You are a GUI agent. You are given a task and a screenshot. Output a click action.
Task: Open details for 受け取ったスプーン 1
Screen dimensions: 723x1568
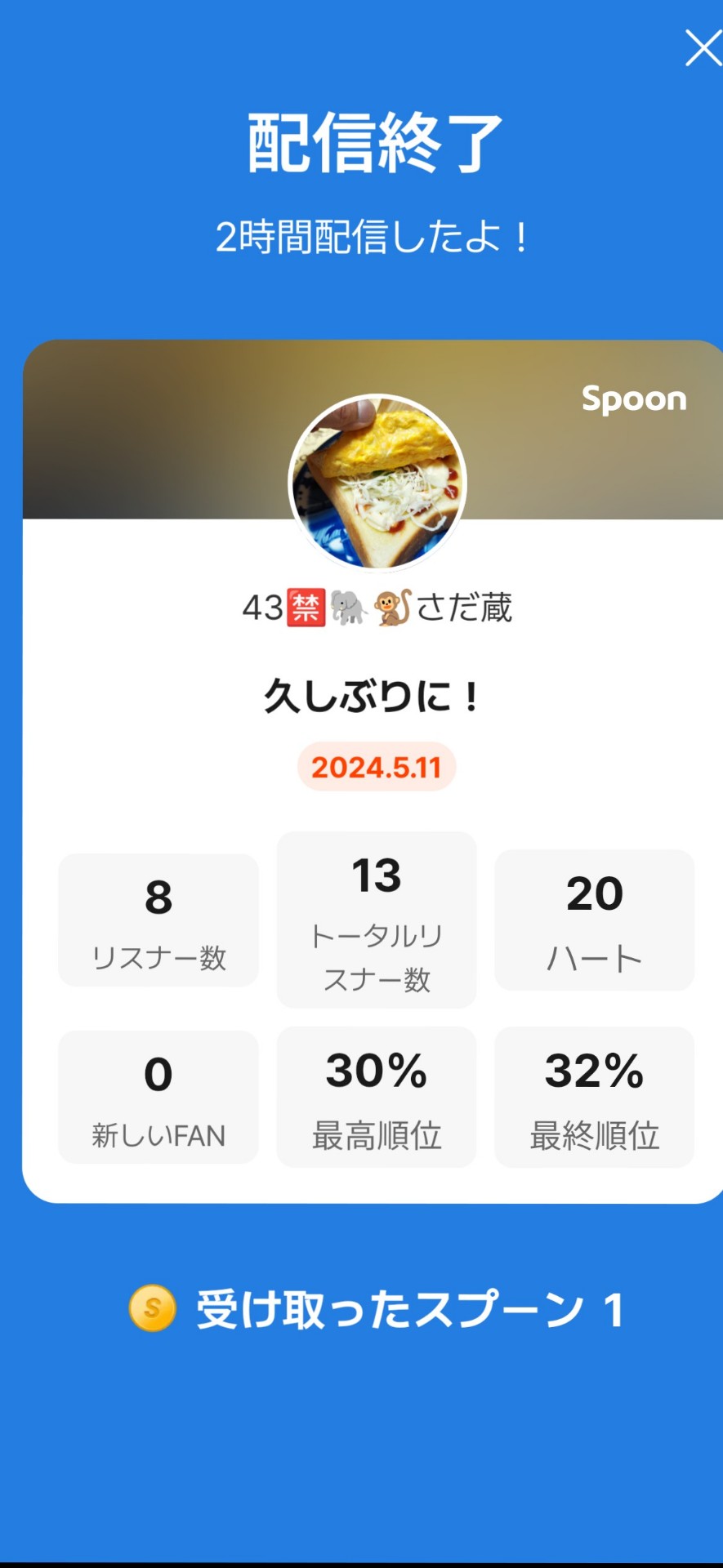click(x=407, y=1307)
